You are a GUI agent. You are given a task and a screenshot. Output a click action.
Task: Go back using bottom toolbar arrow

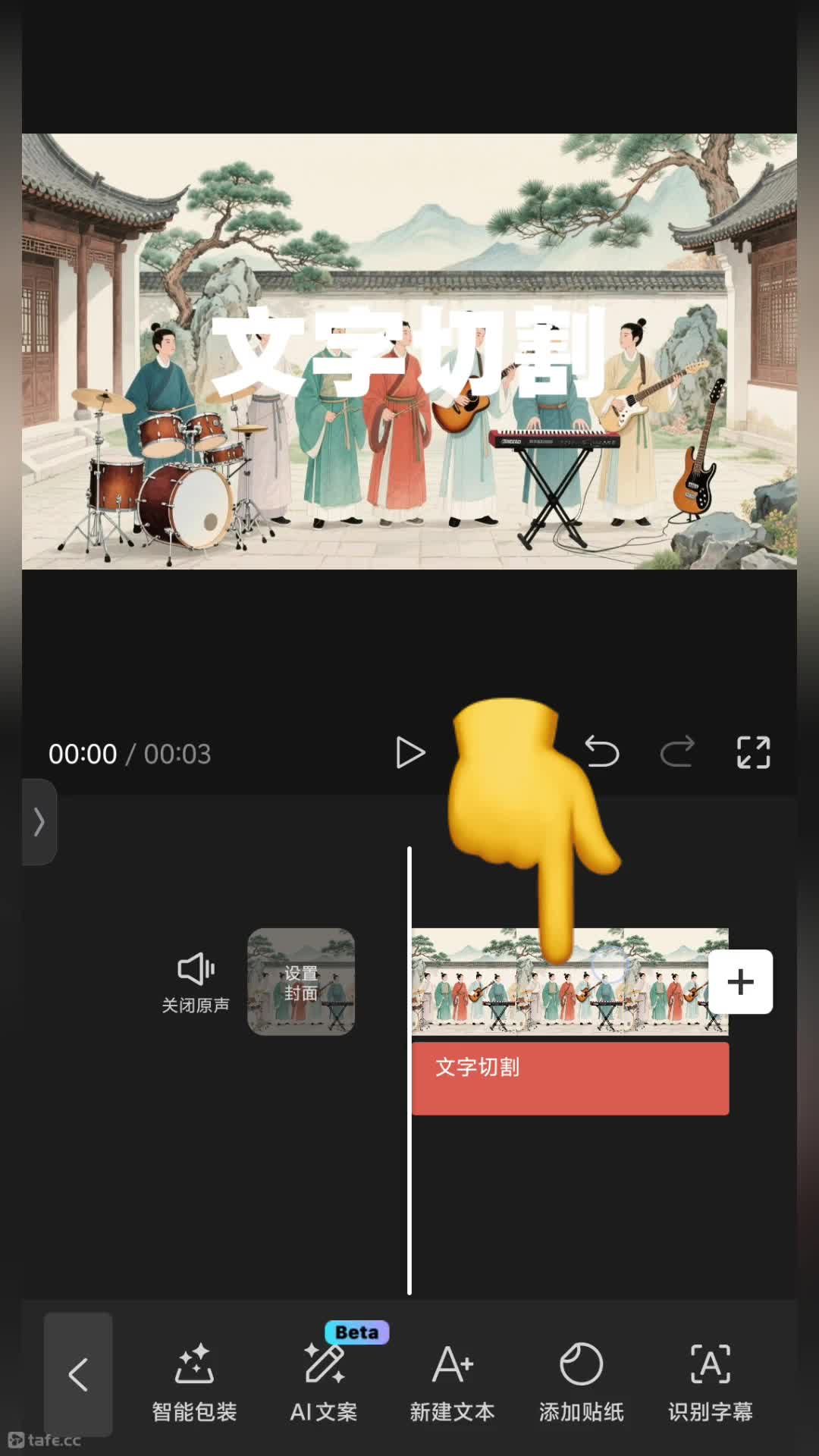[x=78, y=1374]
